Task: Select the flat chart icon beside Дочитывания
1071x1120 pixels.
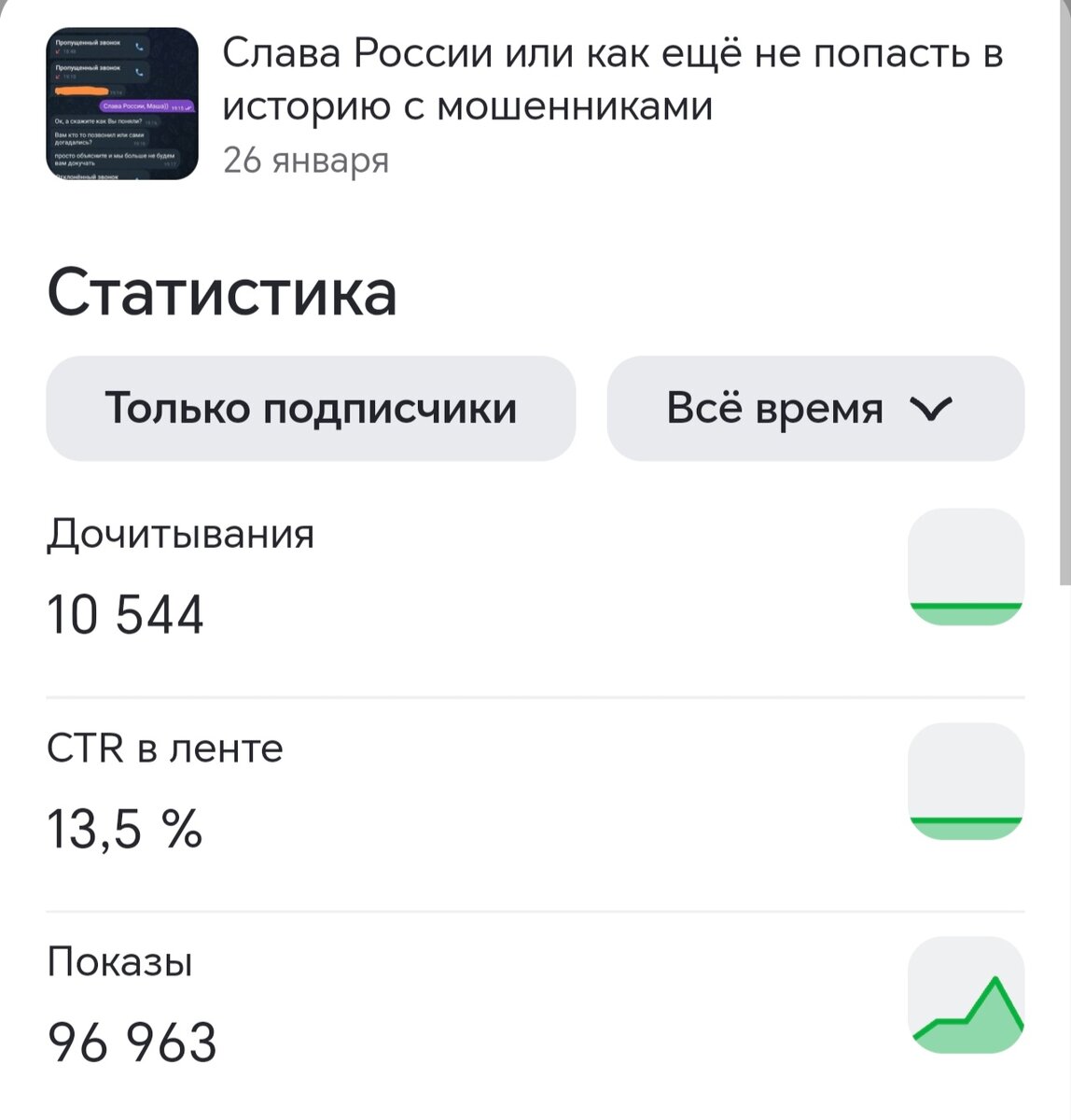Action: pos(966,567)
